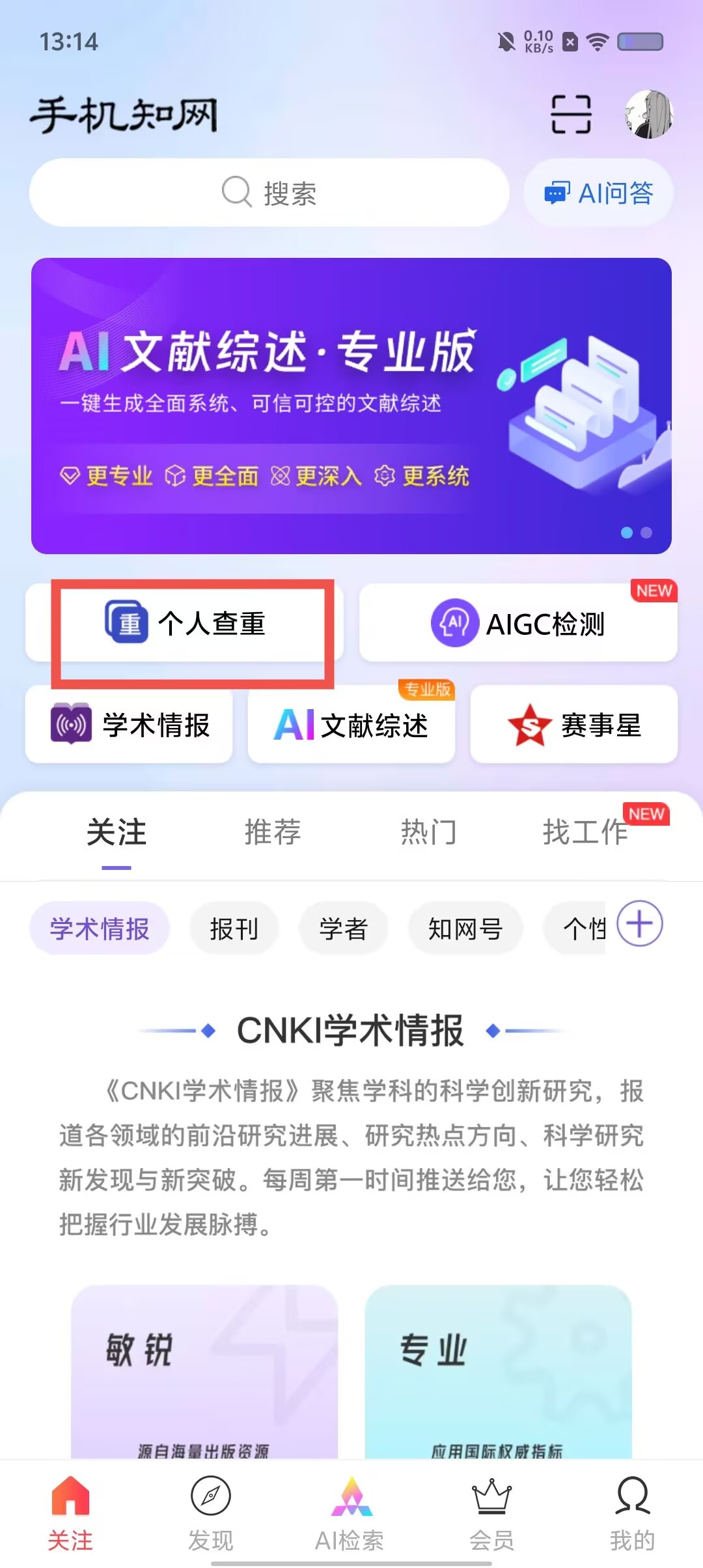The width and height of the screenshot is (703, 1568).
Task: Open 个人查重
Action: [x=185, y=623]
